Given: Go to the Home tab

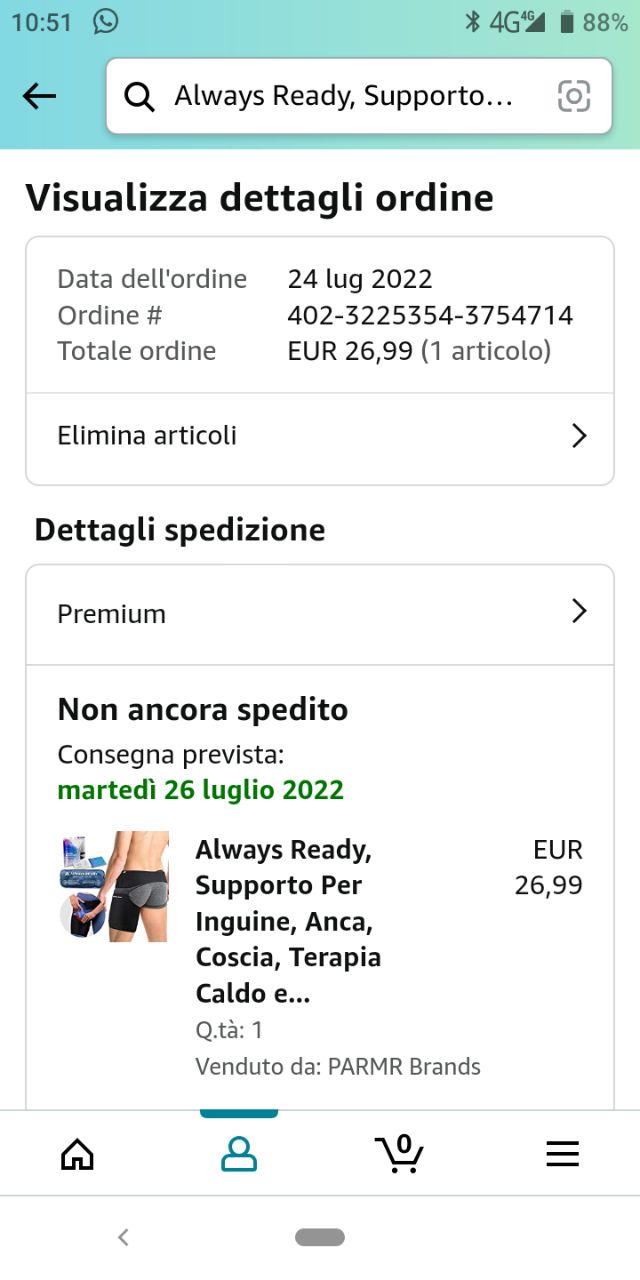Looking at the screenshot, I should coord(78,1155).
